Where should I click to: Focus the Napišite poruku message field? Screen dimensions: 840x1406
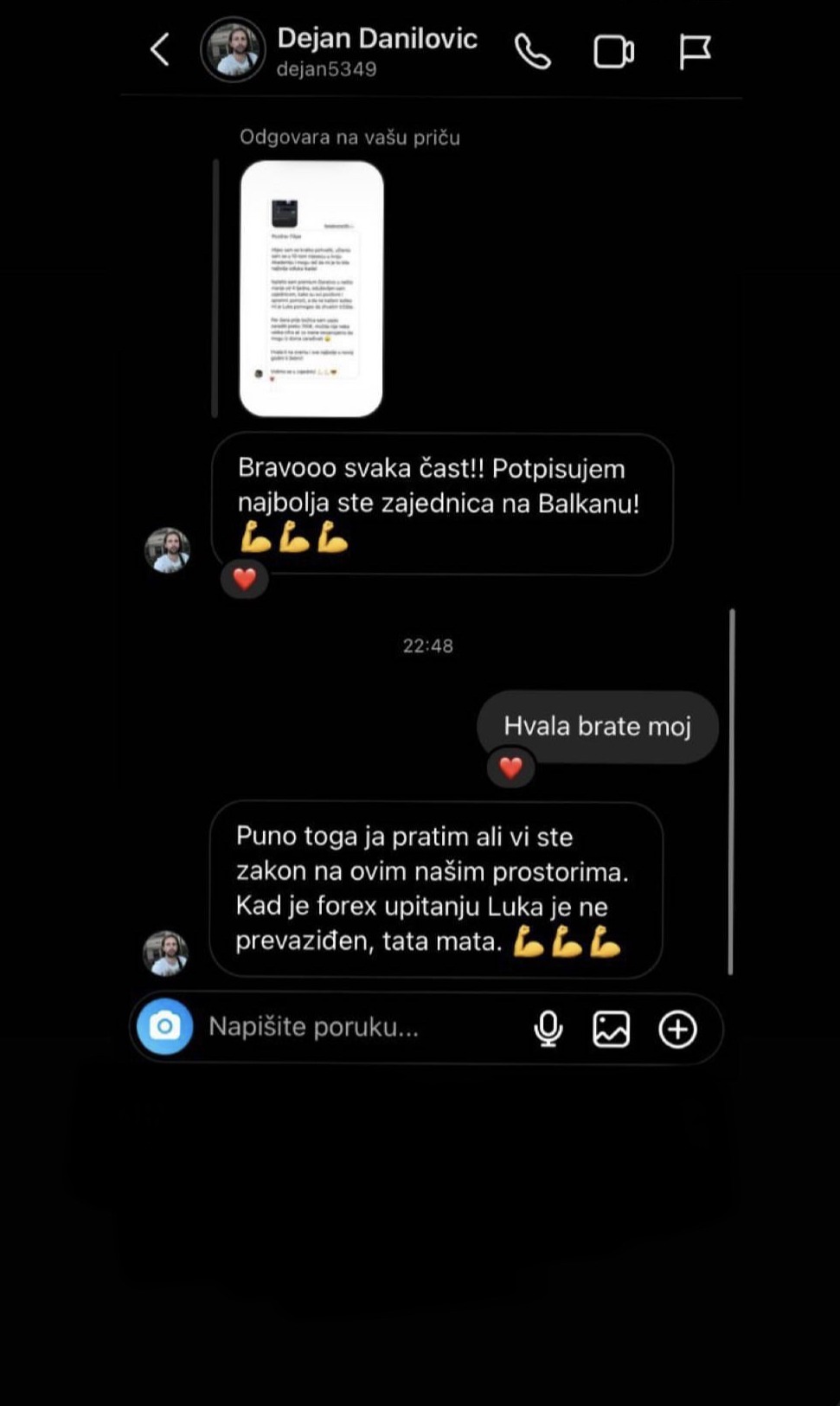click(346, 1027)
